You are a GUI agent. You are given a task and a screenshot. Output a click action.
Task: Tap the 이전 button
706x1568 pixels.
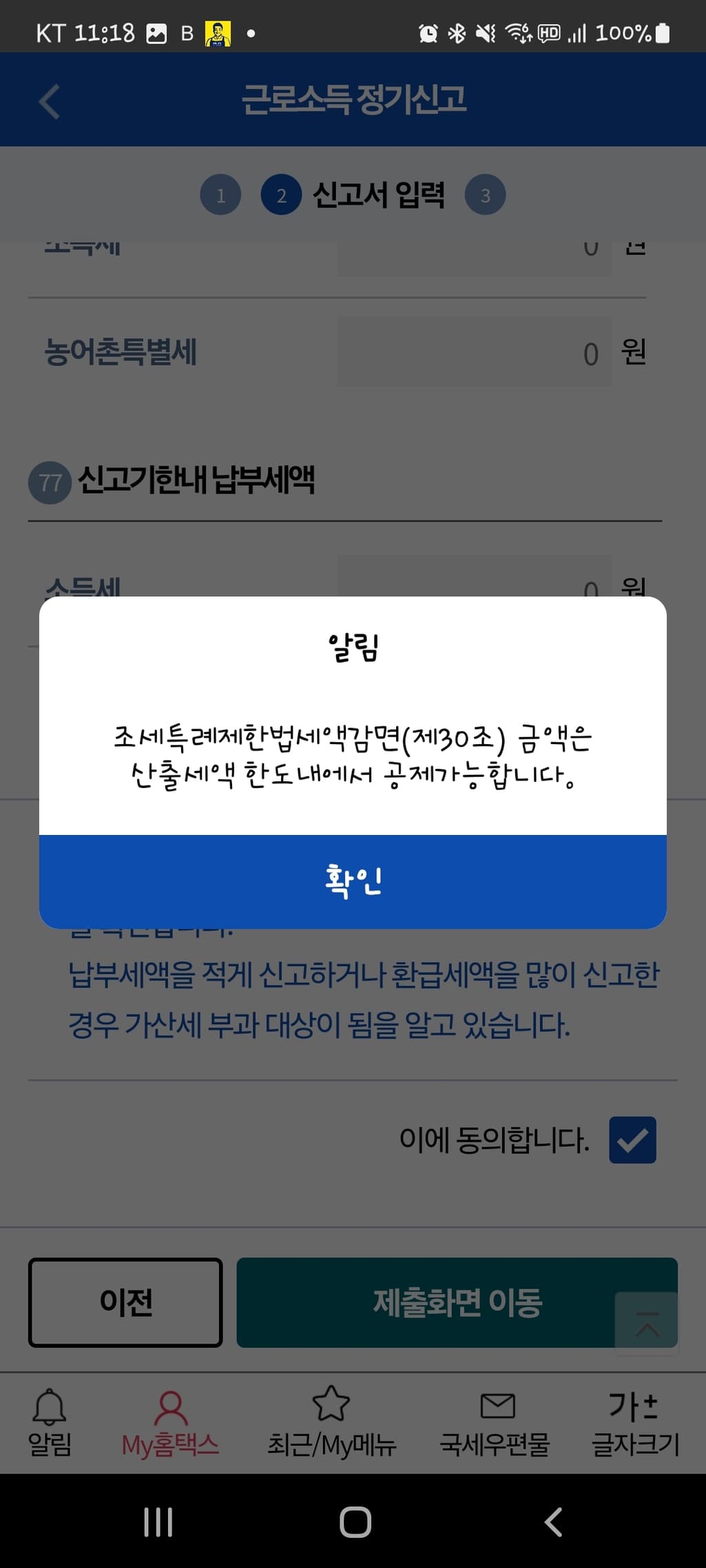[125, 1302]
